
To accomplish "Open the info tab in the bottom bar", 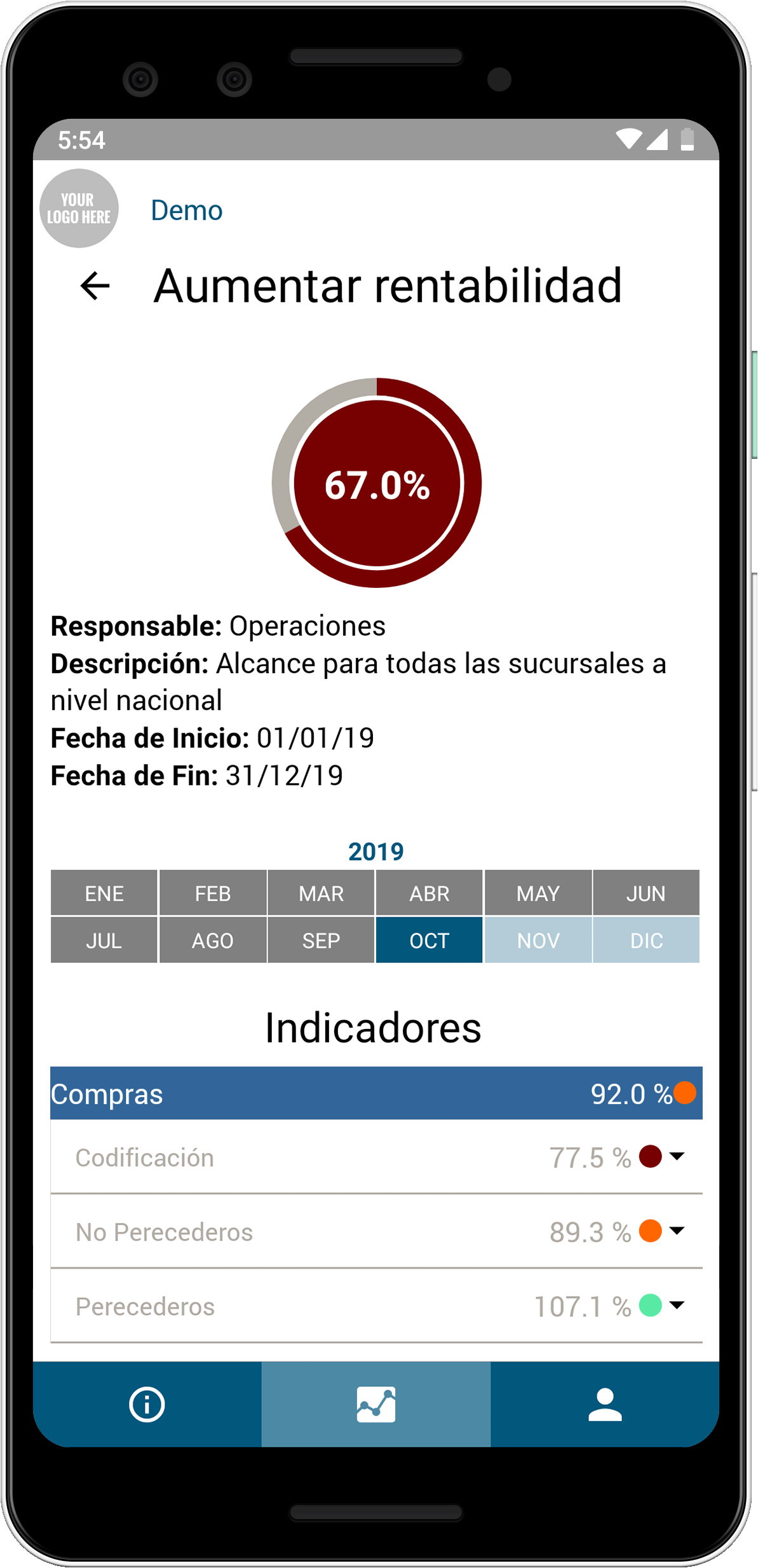I will (x=147, y=1404).
